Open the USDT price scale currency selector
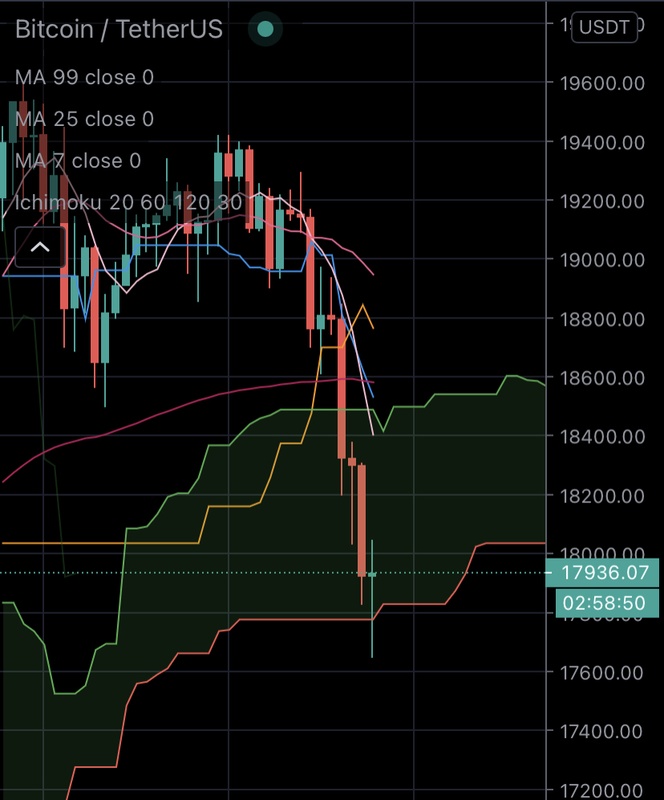This screenshot has height=800, width=664. click(x=607, y=27)
